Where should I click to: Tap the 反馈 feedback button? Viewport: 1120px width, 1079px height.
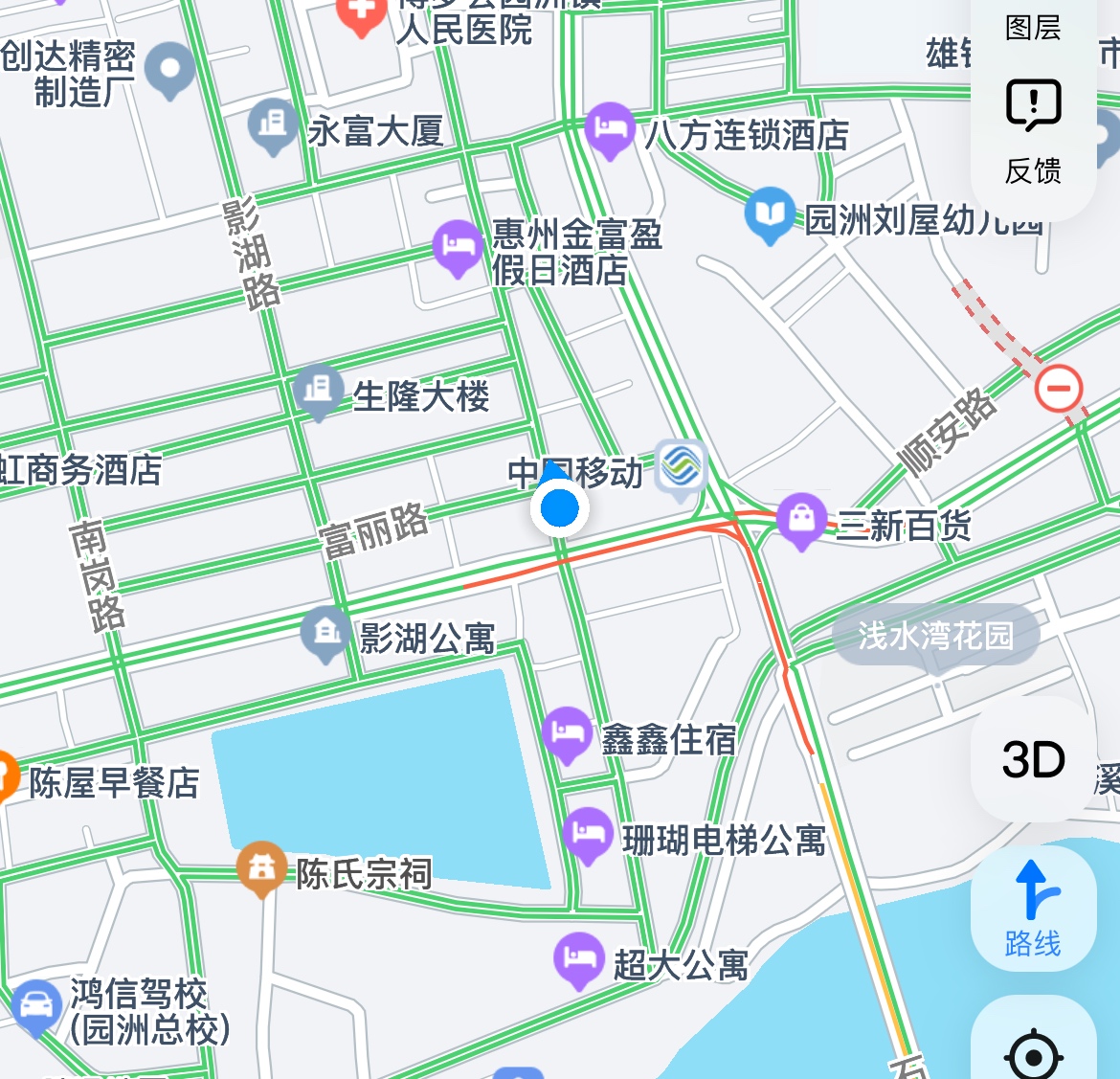(x=1033, y=129)
